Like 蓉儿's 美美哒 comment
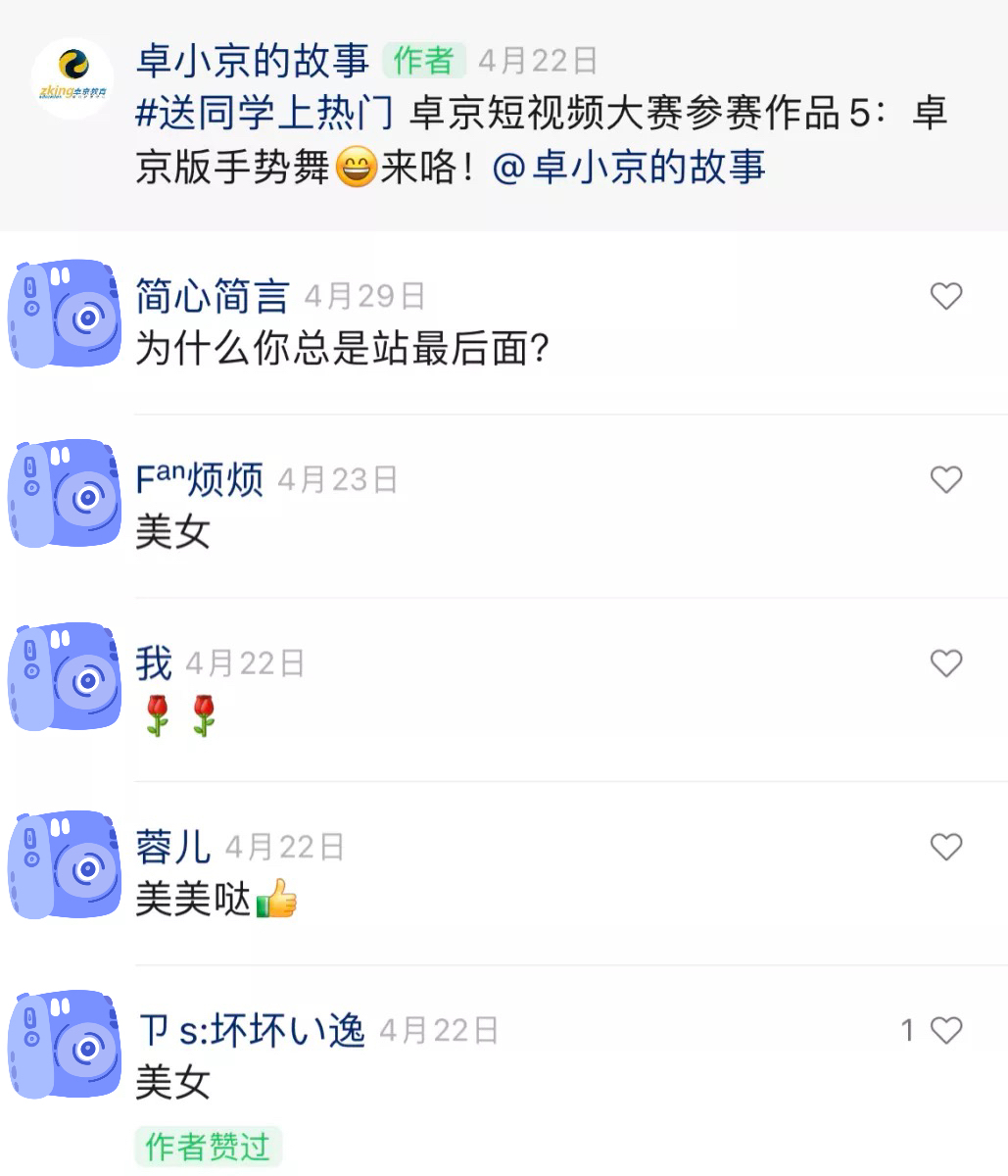Viewport: 1008px width, 1176px height. pos(945,847)
